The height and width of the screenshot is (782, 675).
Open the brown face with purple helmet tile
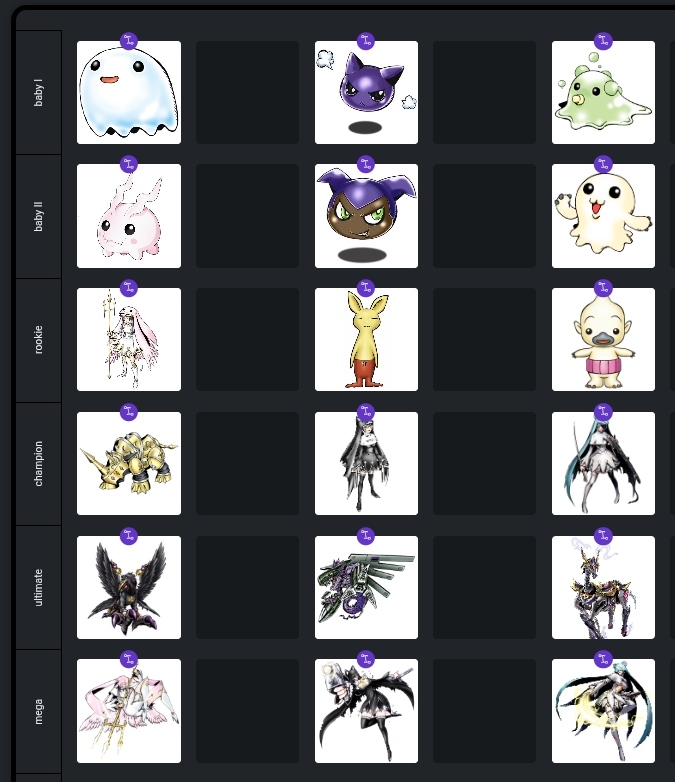pyautogui.click(x=366, y=216)
